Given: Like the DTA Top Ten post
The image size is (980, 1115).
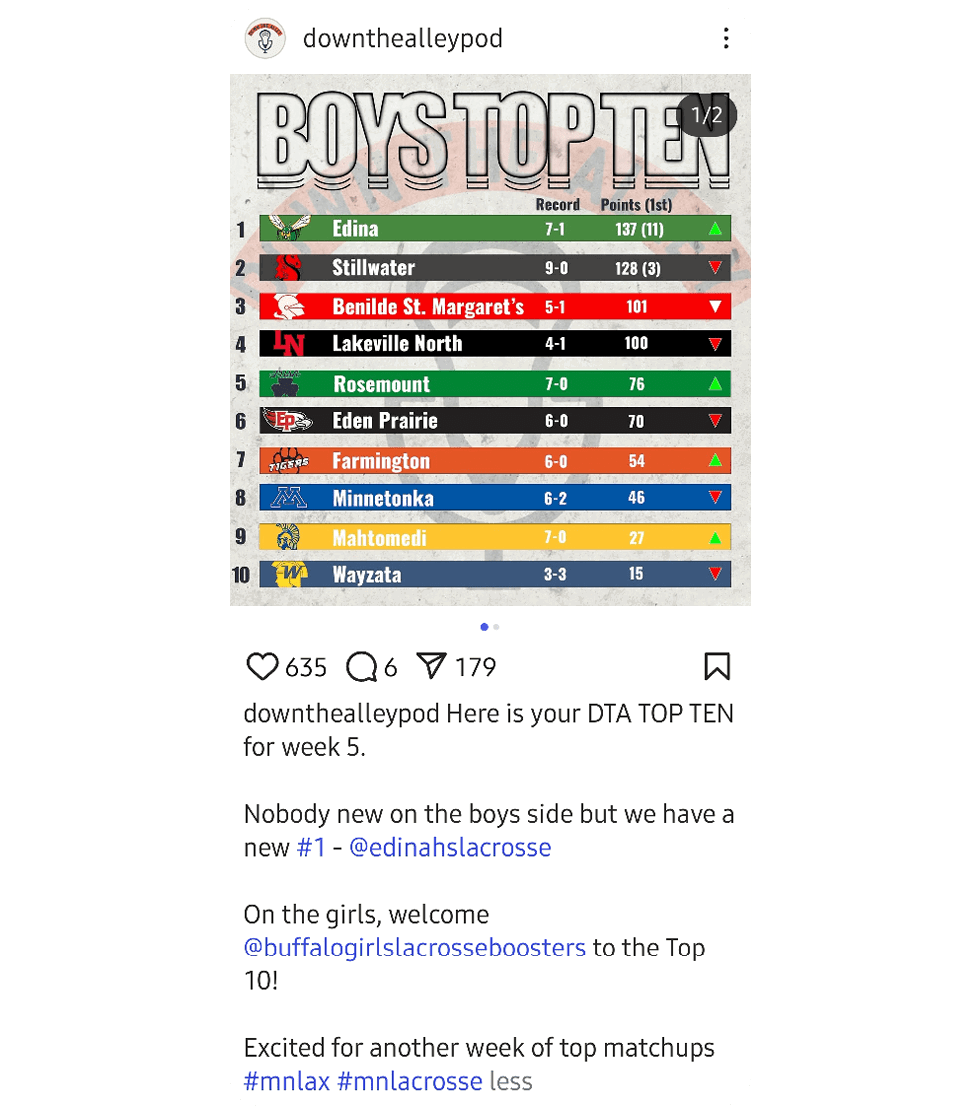Looking at the screenshot, I should point(262,667).
